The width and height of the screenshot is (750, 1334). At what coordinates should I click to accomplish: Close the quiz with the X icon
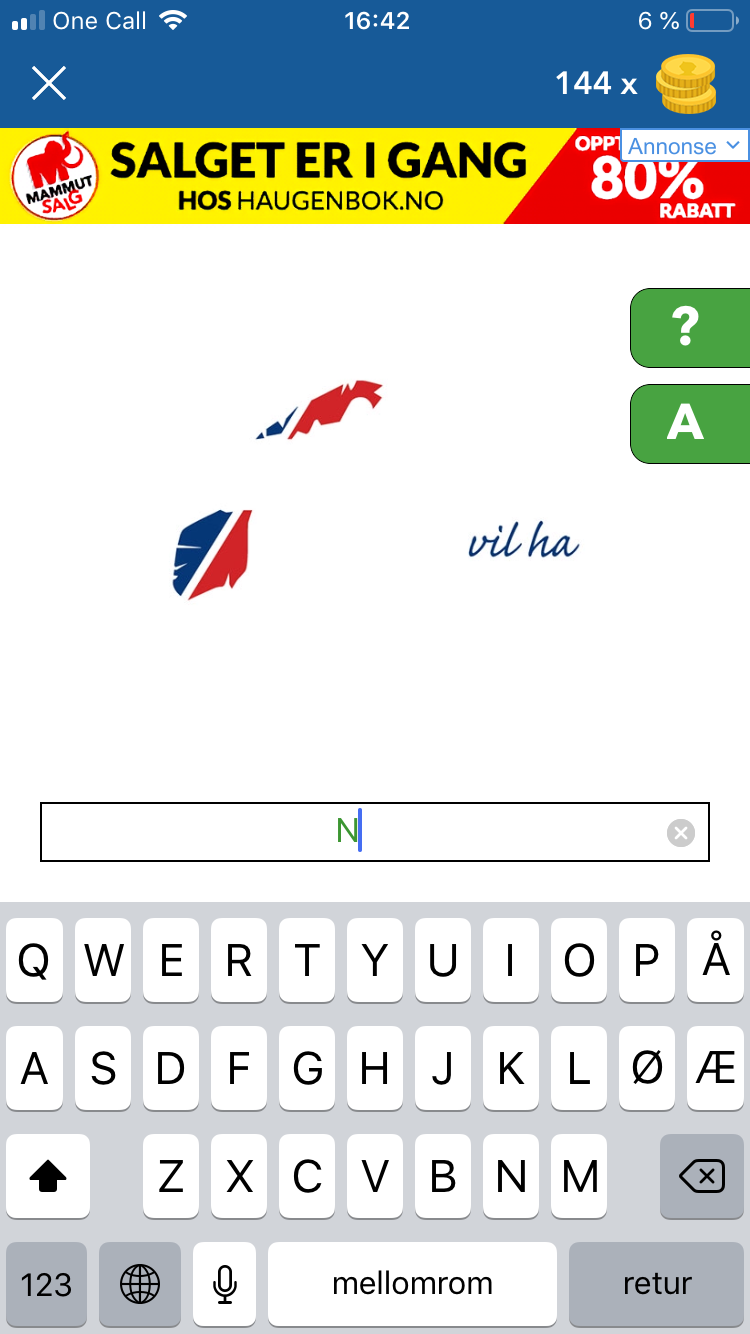click(x=48, y=83)
